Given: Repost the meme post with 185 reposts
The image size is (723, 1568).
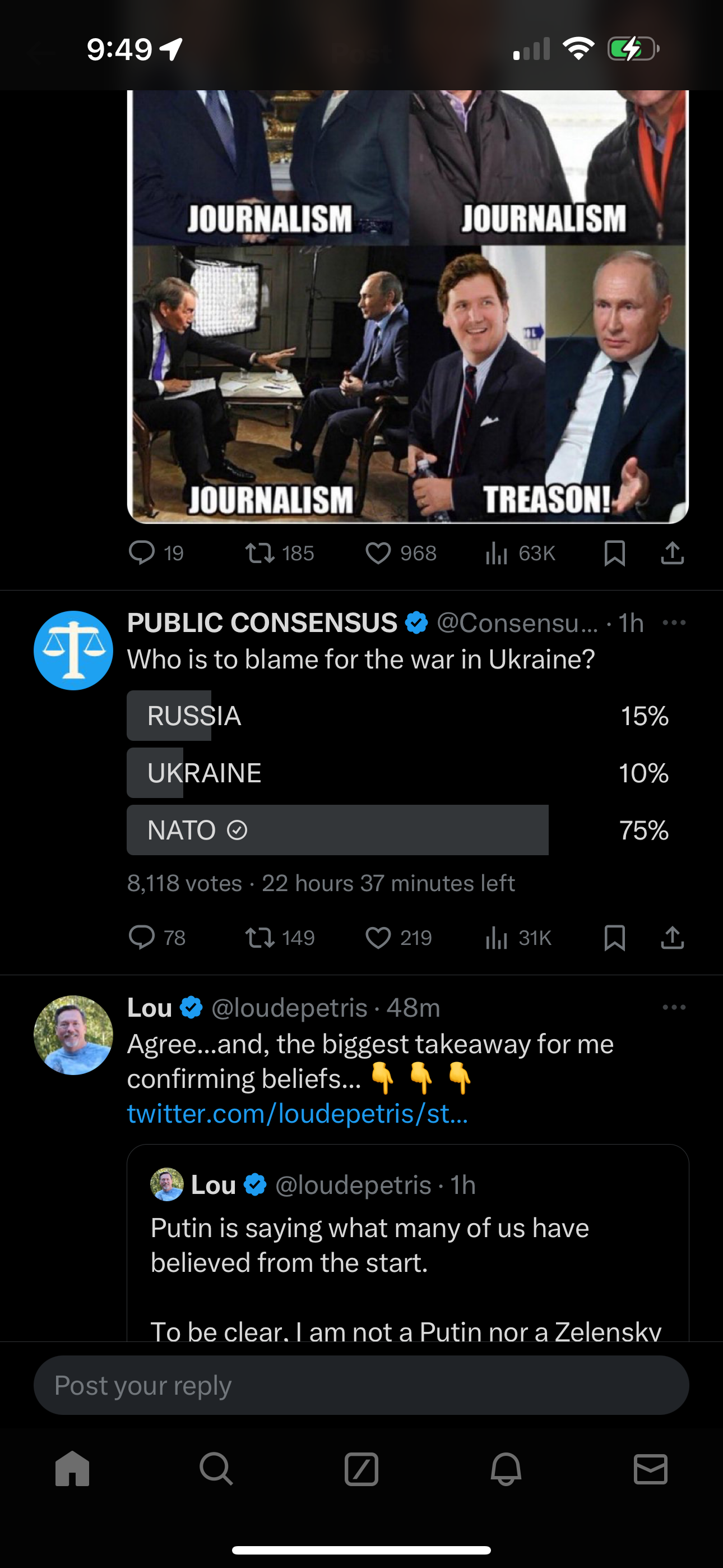Looking at the screenshot, I should [260, 554].
